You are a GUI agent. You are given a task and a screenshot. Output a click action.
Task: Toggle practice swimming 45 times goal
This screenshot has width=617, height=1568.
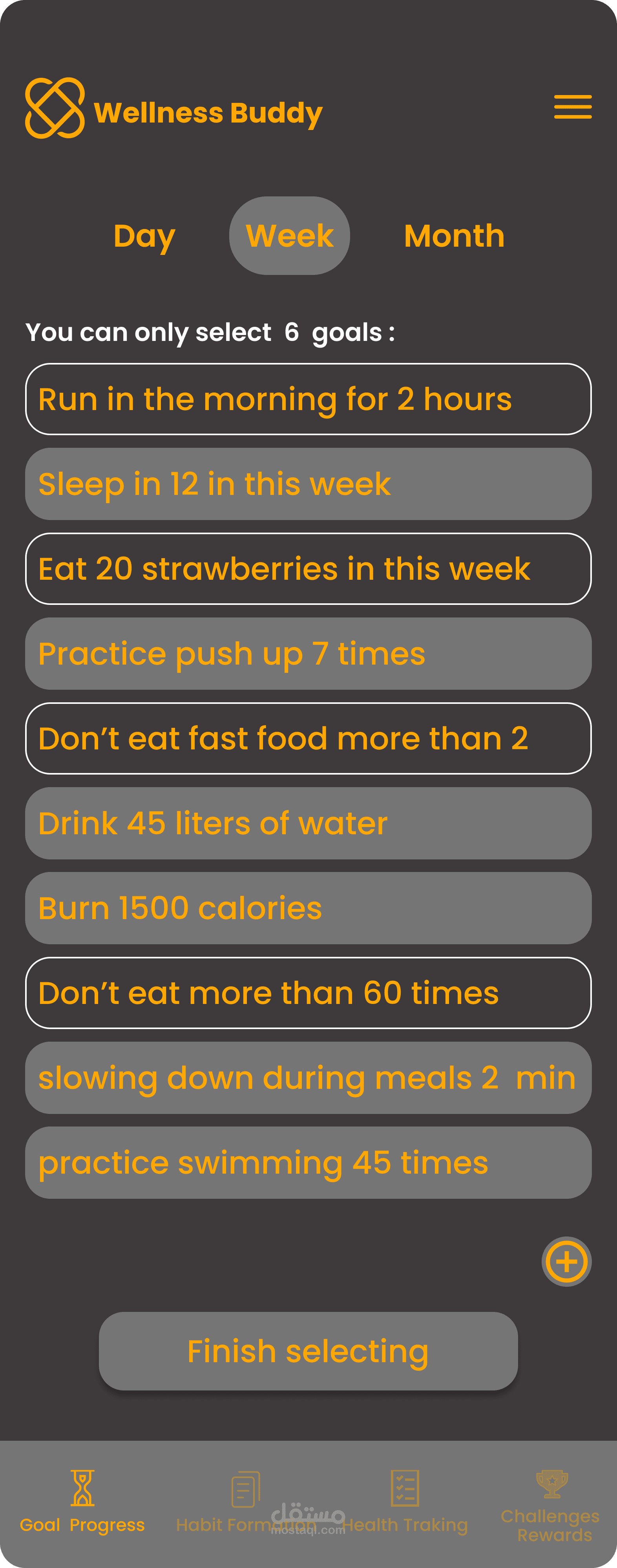[308, 1163]
